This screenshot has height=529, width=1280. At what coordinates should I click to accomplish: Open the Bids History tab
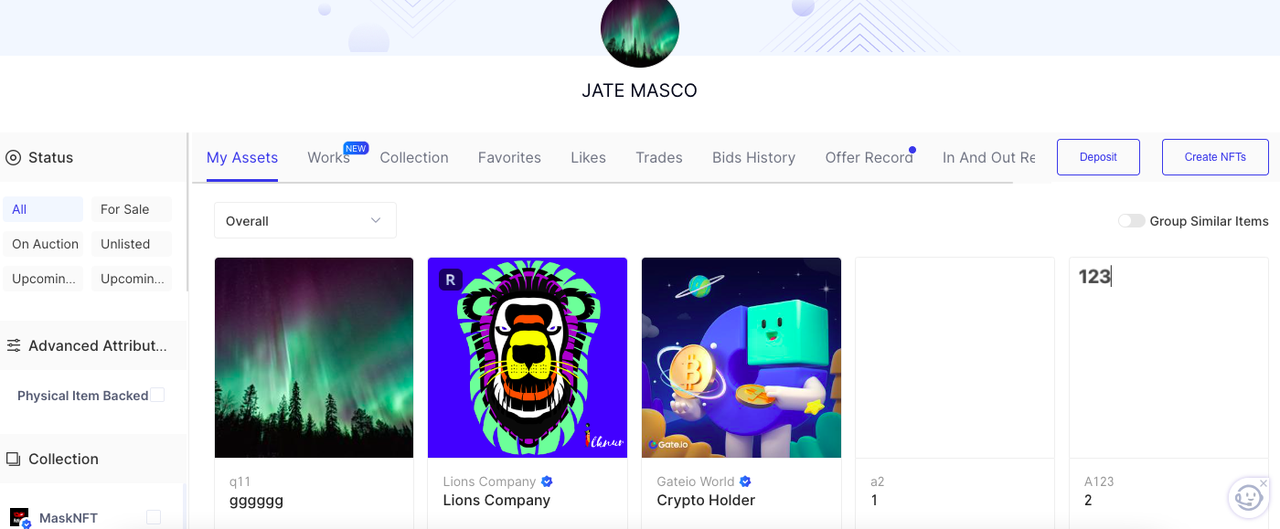[753, 158]
